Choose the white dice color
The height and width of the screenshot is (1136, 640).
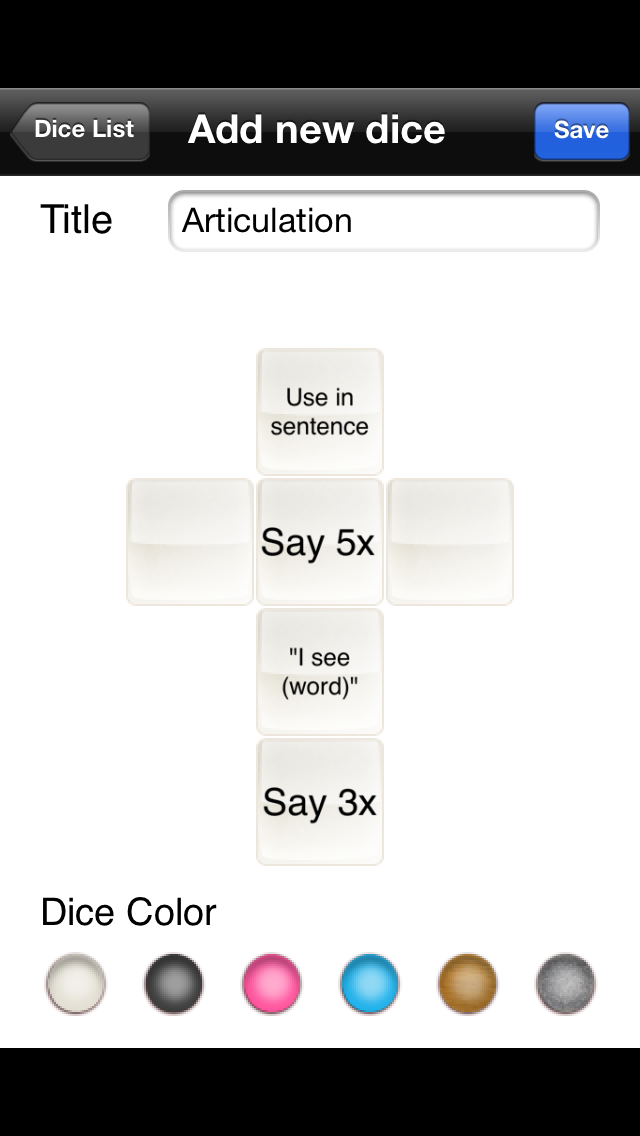[x=76, y=983]
